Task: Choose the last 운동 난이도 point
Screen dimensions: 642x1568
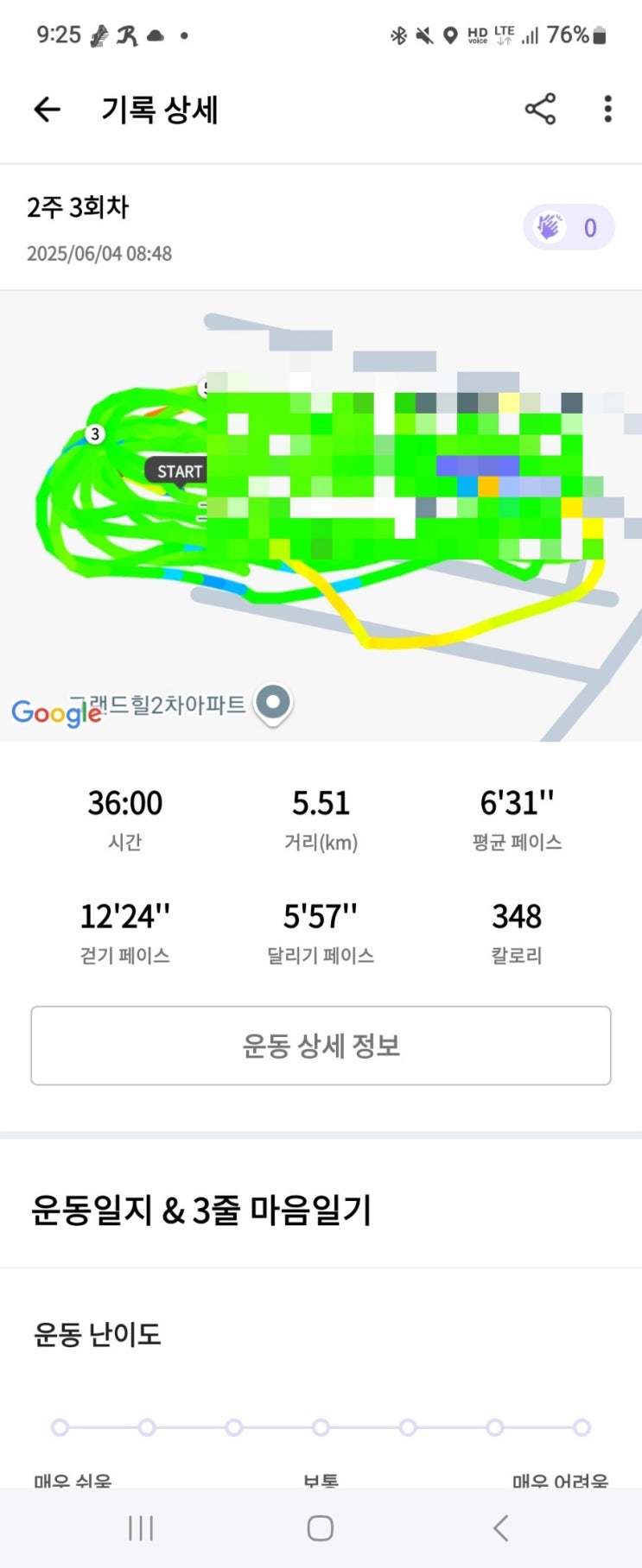Action: tap(582, 1427)
